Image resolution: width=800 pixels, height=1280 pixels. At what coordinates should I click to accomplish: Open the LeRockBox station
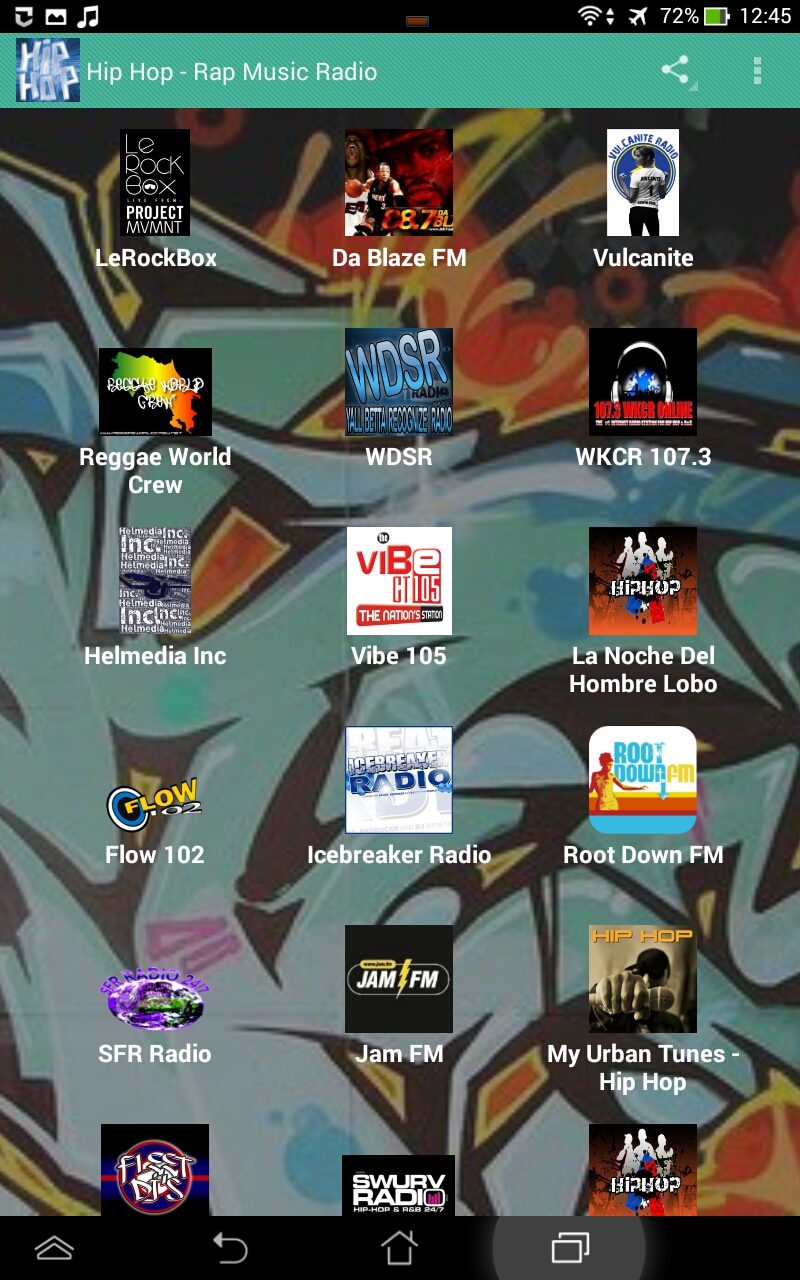pos(155,182)
